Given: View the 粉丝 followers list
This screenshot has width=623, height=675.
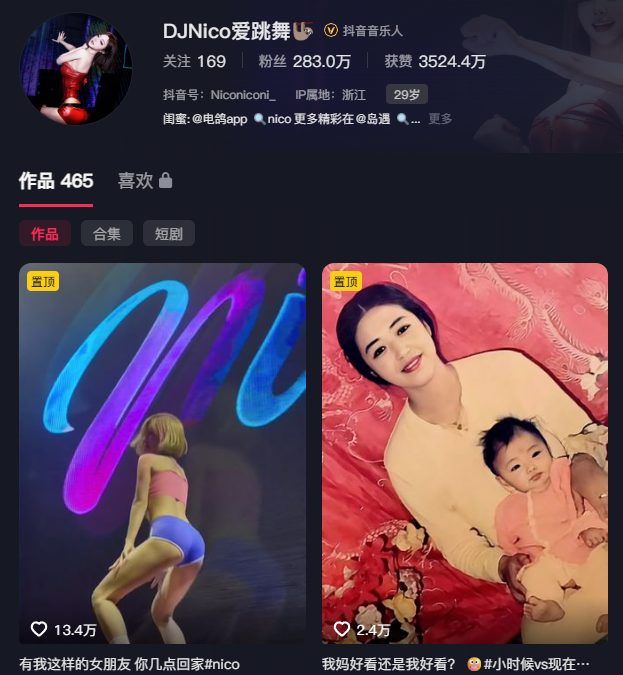Looking at the screenshot, I should [304, 61].
